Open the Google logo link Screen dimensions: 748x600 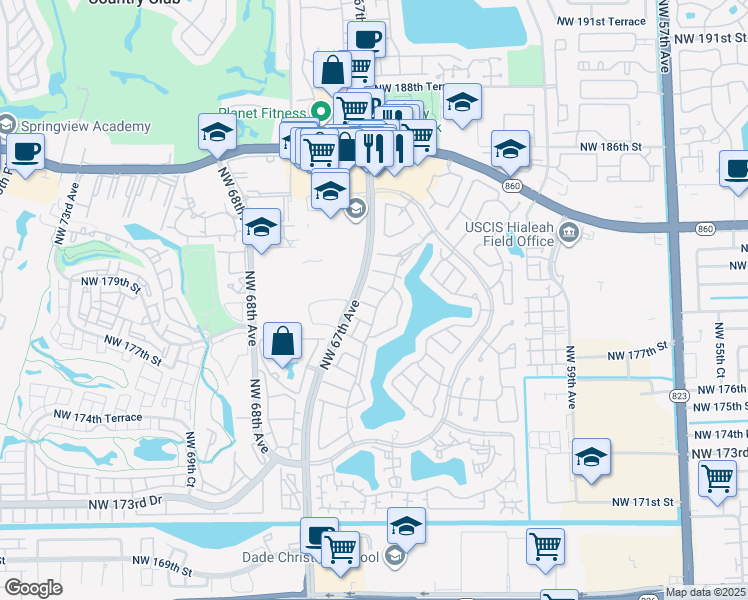[33, 588]
